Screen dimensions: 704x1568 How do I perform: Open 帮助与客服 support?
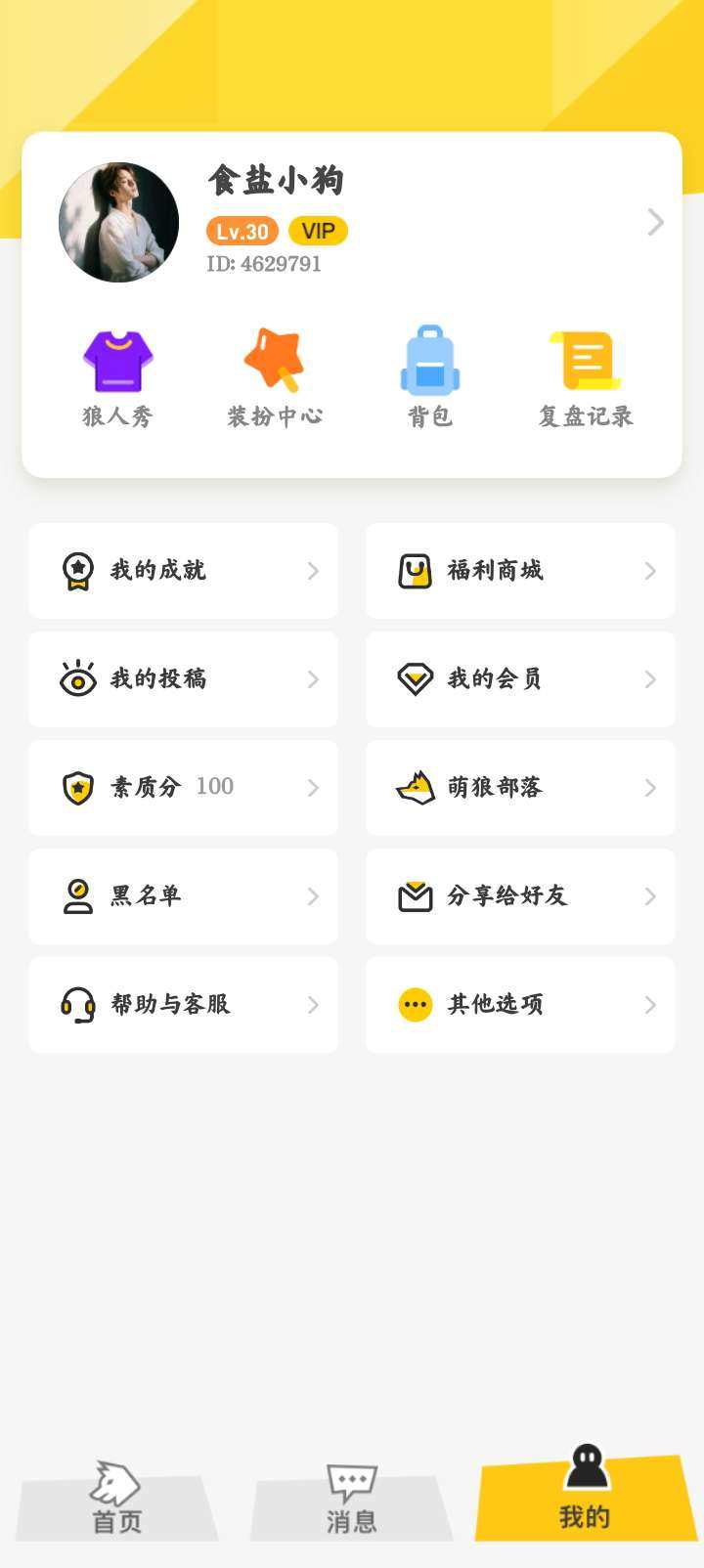pos(184,1005)
